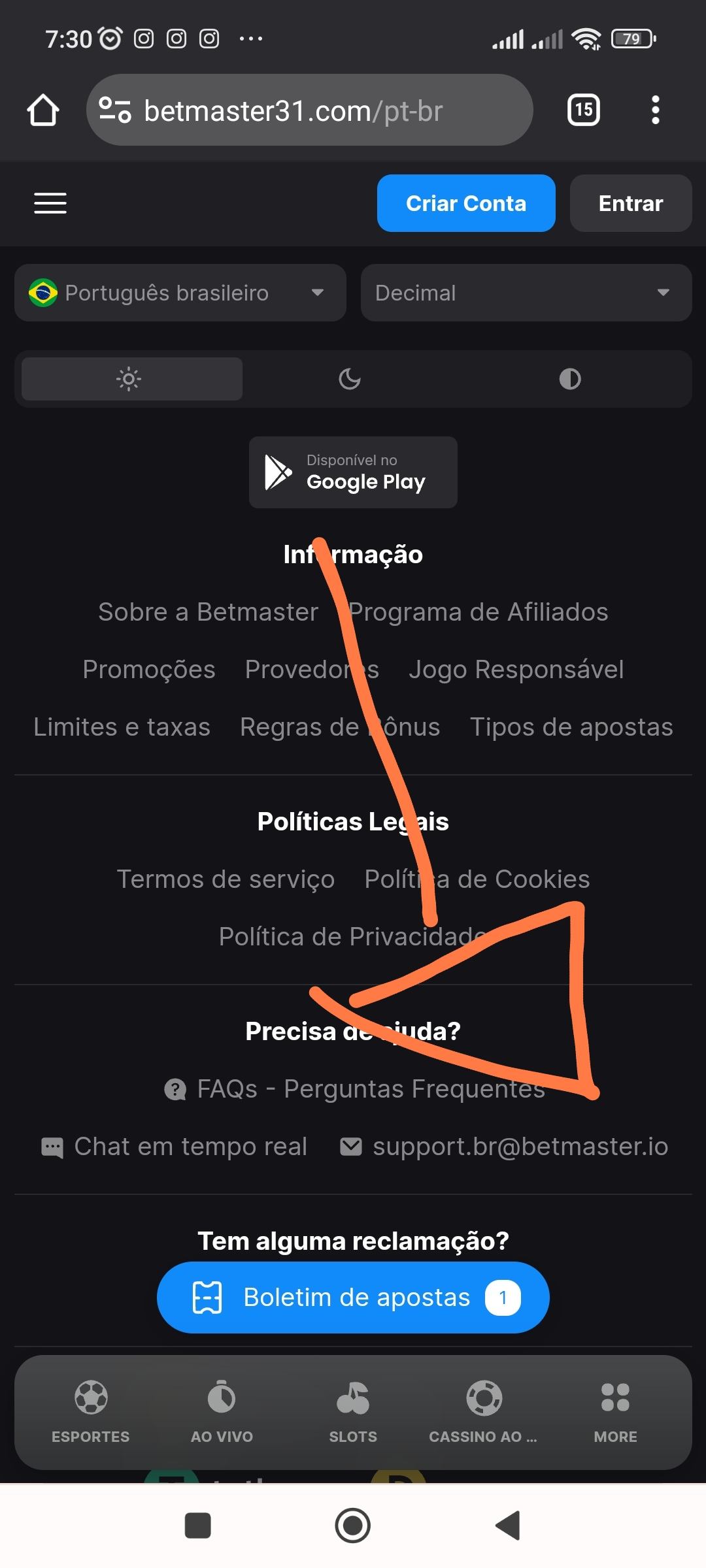Screen dimensions: 706x1568
Task: Start Chat em tempo real
Action: coord(190,1147)
